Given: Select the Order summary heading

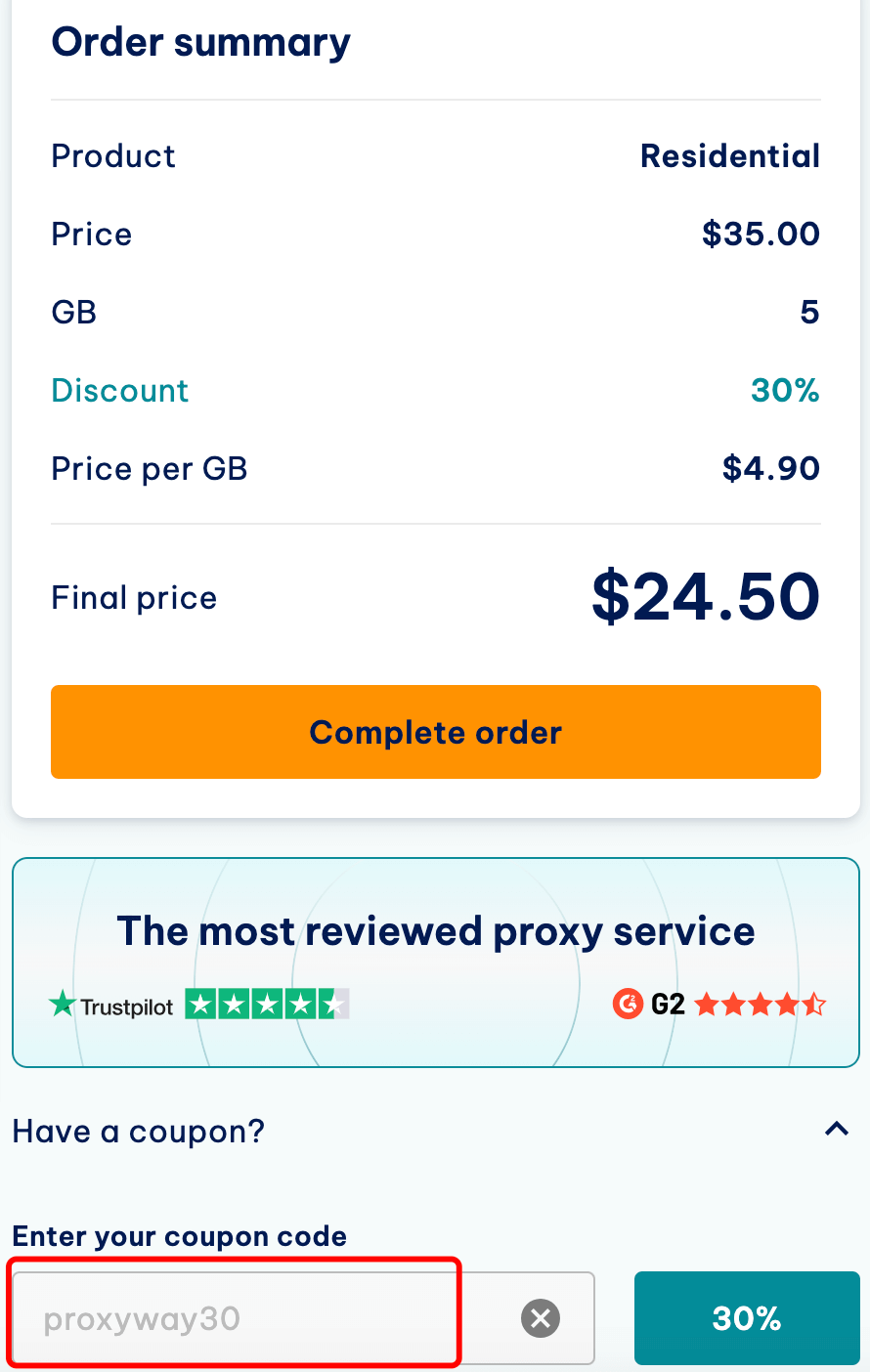Looking at the screenshot, I should coord(200,41).
